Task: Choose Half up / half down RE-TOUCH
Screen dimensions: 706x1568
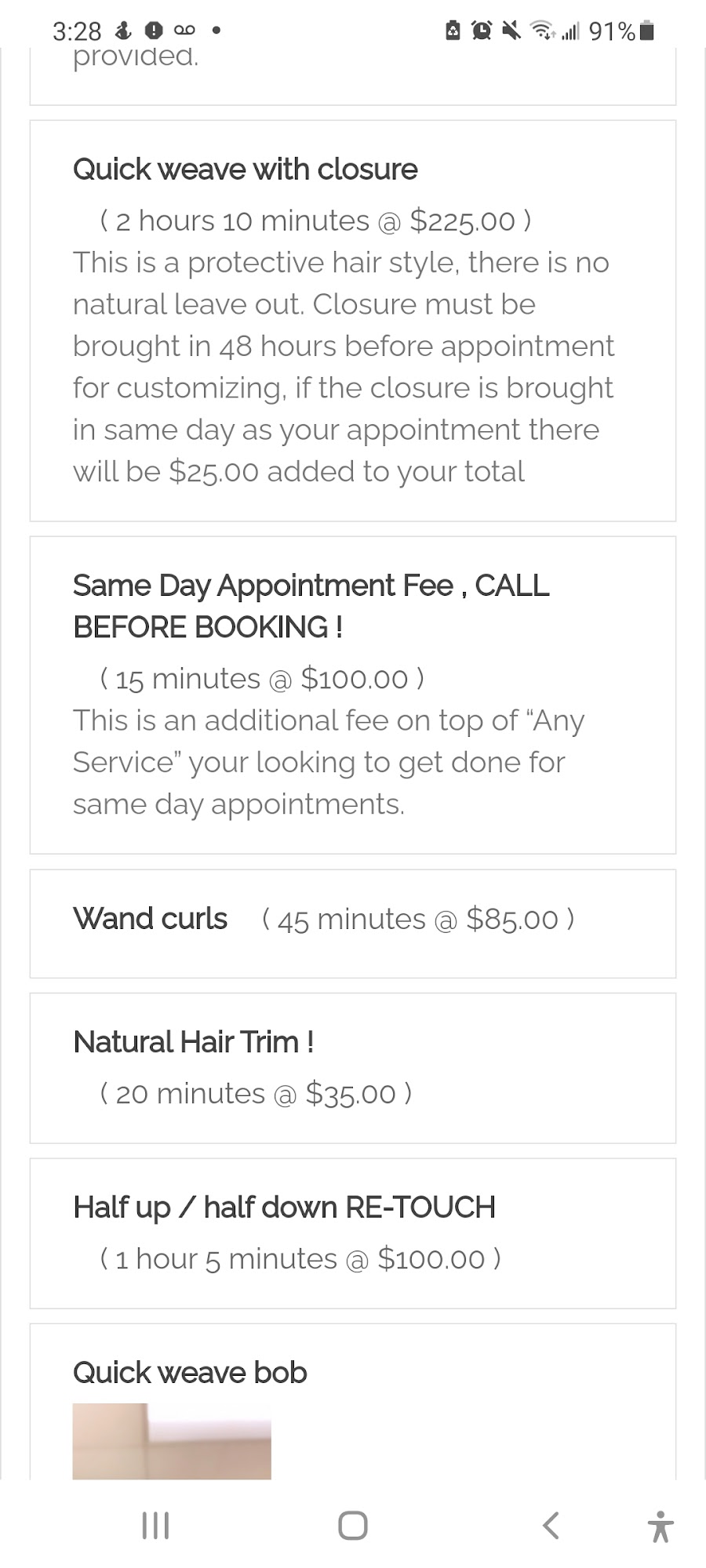Action: pyautogui.click(x=284, y=1207)
